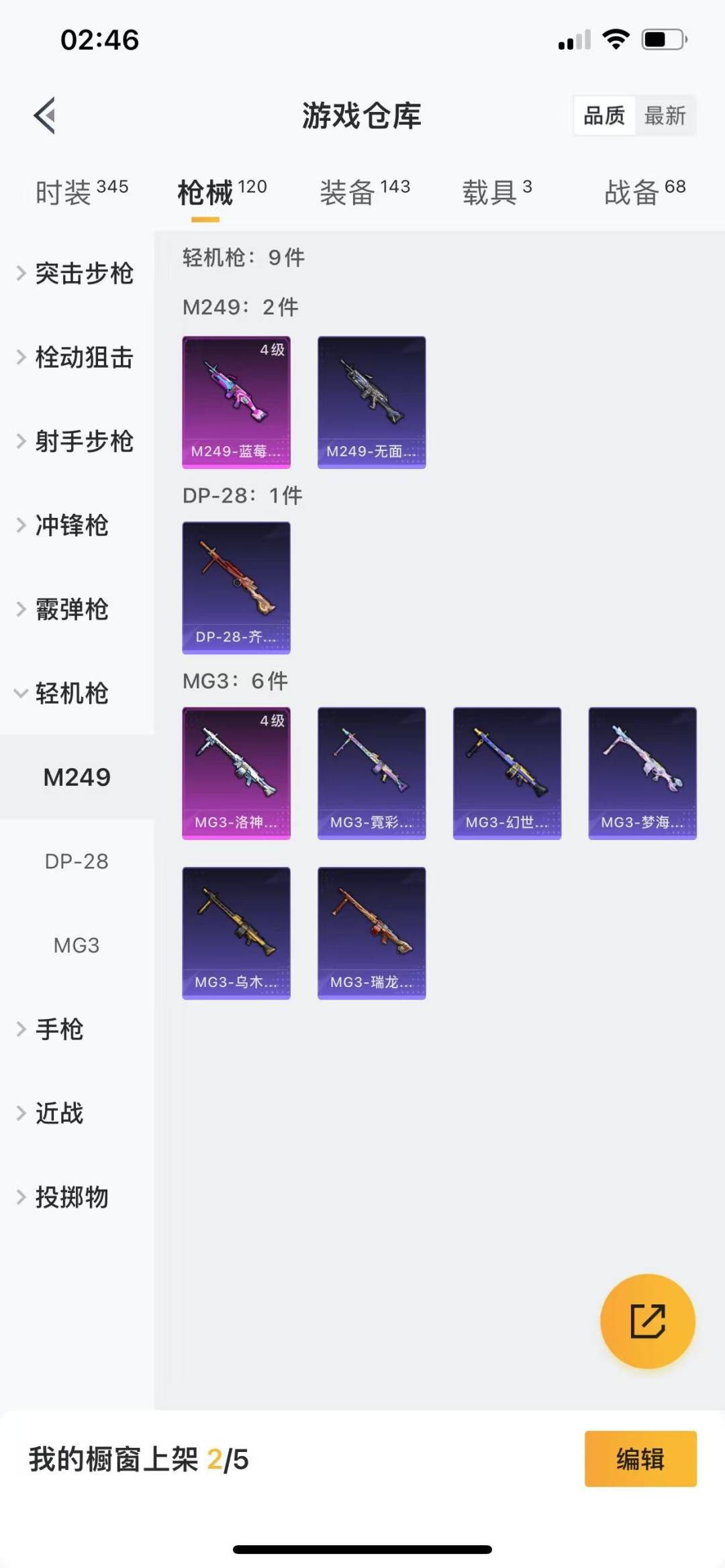
Task: Open the MG3-瑞龙 skin tile
Action: [371, 933]
